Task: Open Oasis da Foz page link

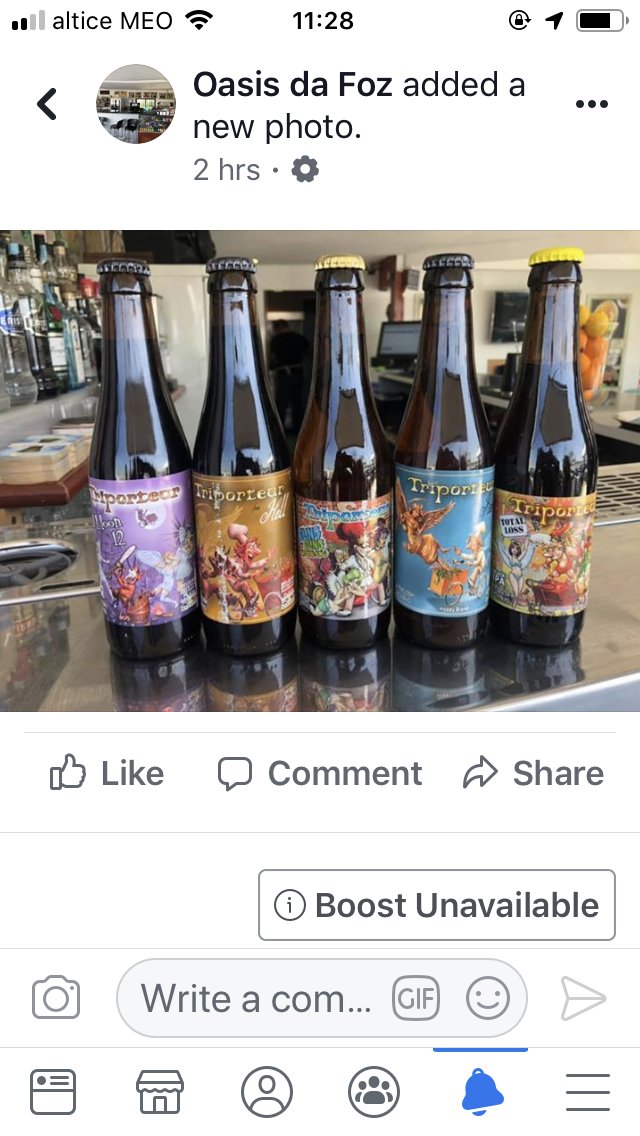Action: click(x=292, y=85)
